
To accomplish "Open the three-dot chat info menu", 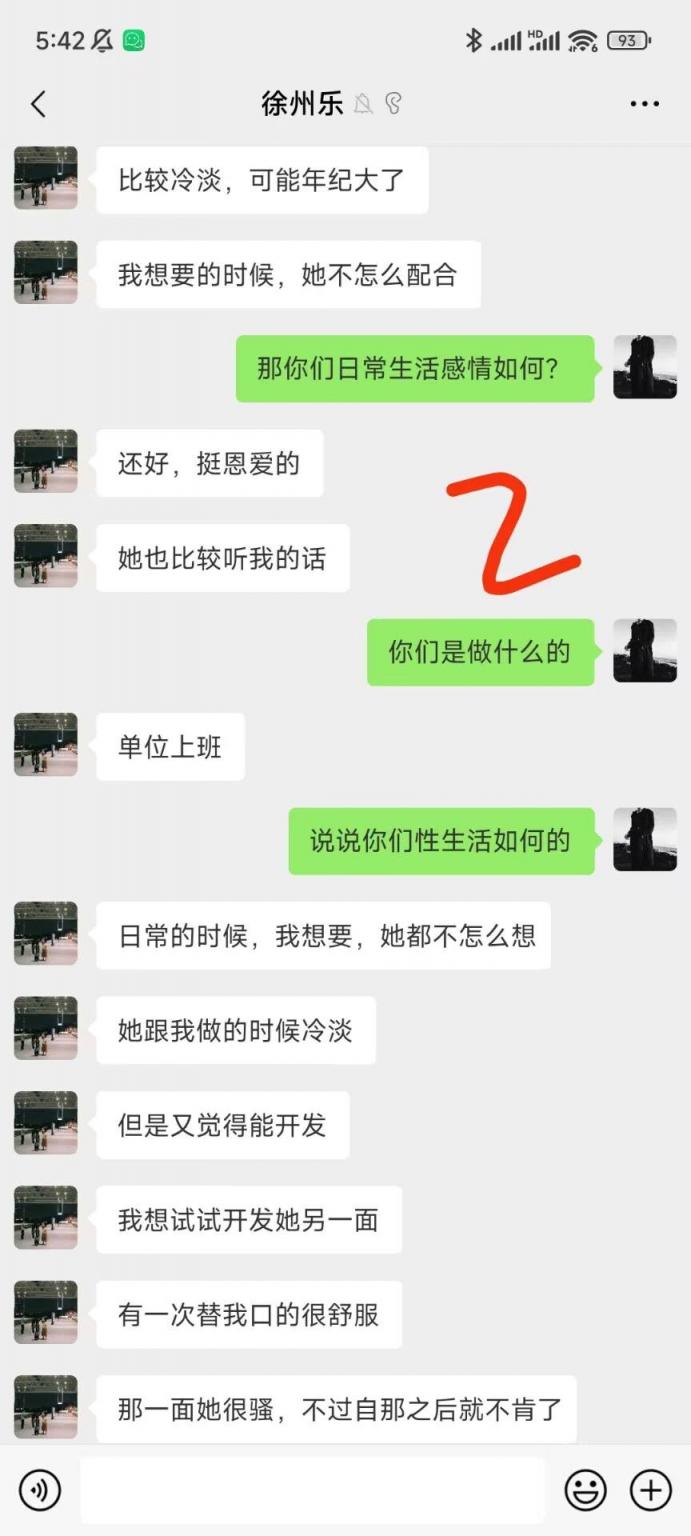I will [644, 104].
